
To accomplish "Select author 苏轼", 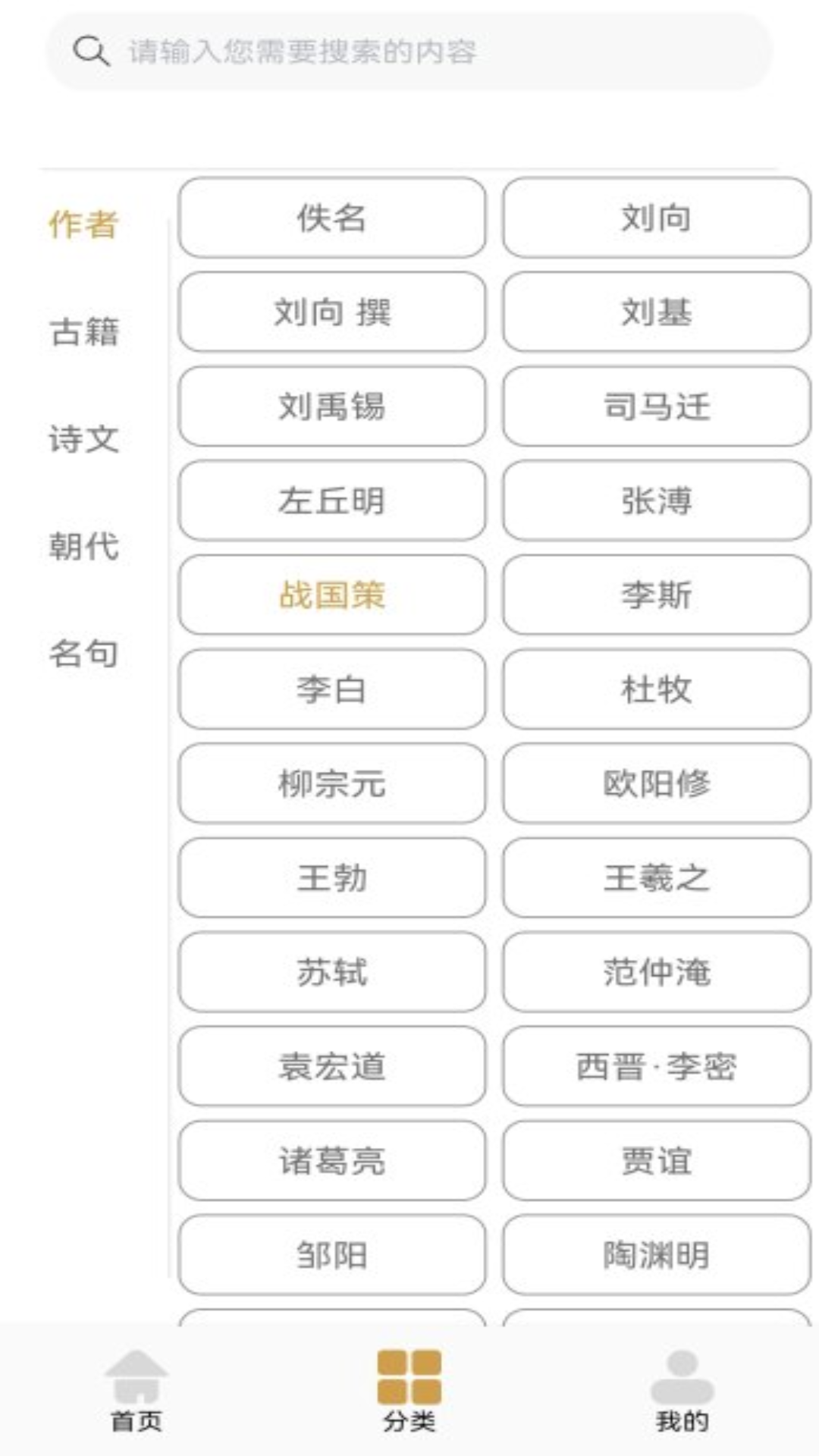I will click(x=331, y=973).
